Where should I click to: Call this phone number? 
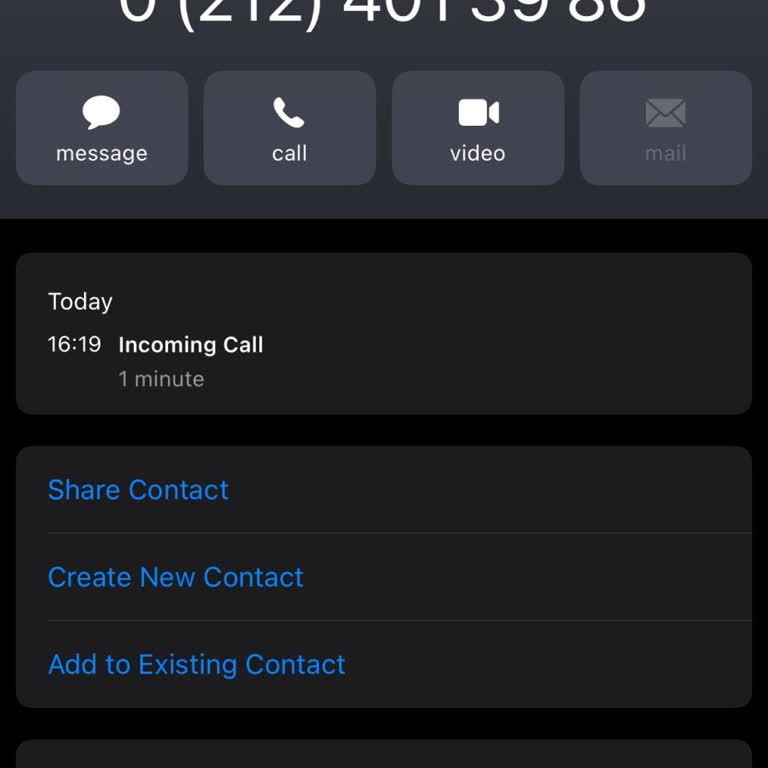(290, 128)
